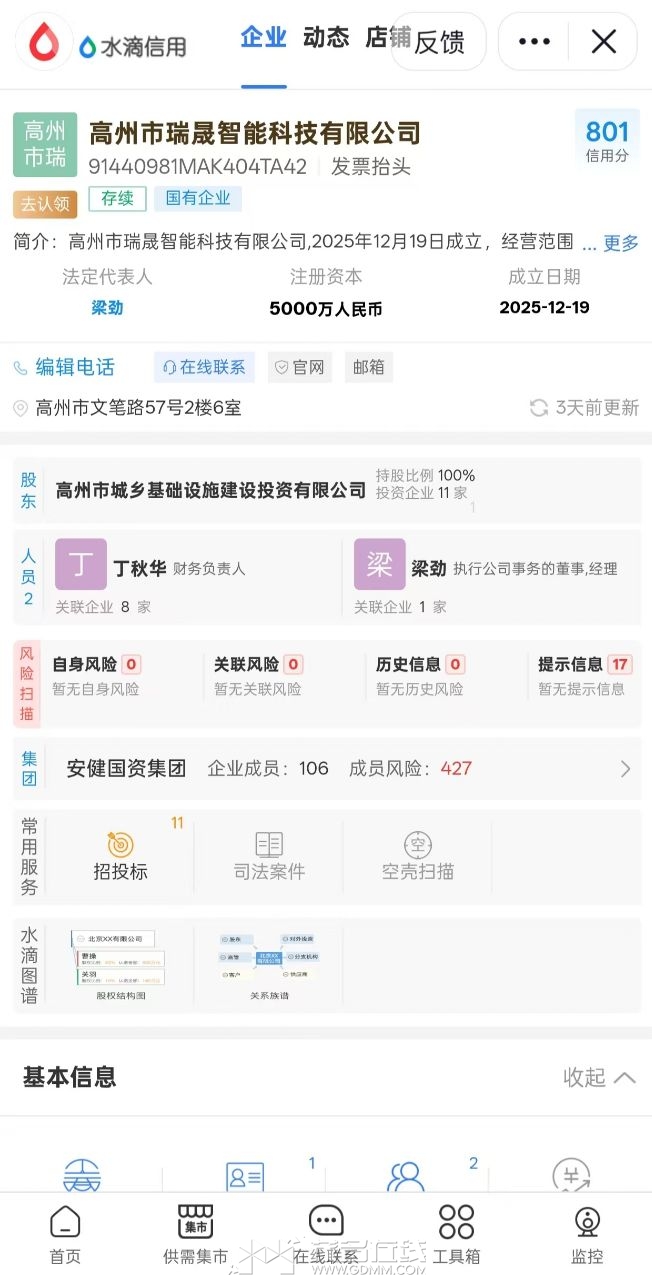Open shareholder 高州市城乡基础设施建设投资有限公司
The width and height of the screenshot is (652, 1280).
coord(211,490)
